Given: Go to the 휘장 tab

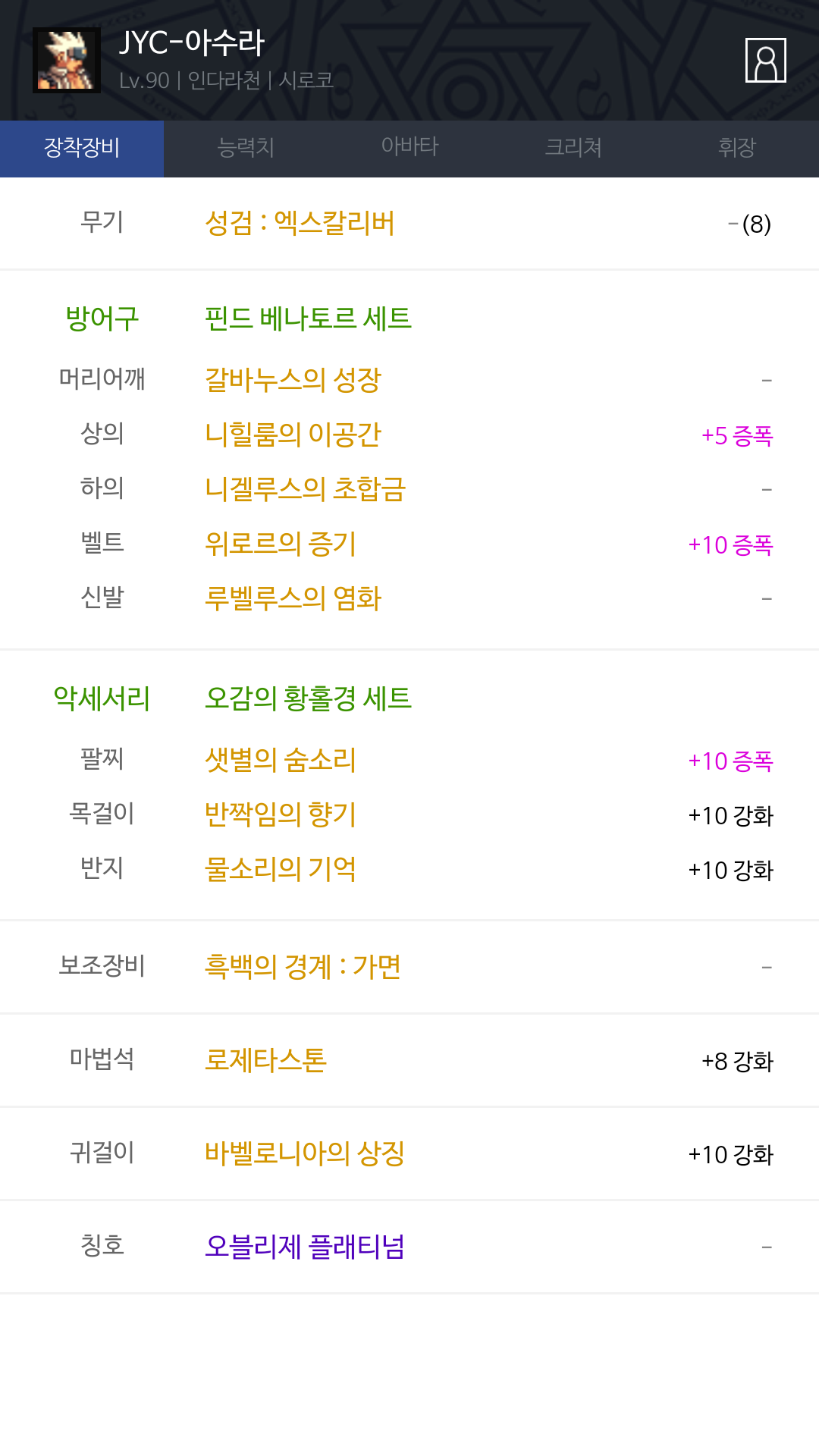Looking at the screenshot, I should pos(737,149).
